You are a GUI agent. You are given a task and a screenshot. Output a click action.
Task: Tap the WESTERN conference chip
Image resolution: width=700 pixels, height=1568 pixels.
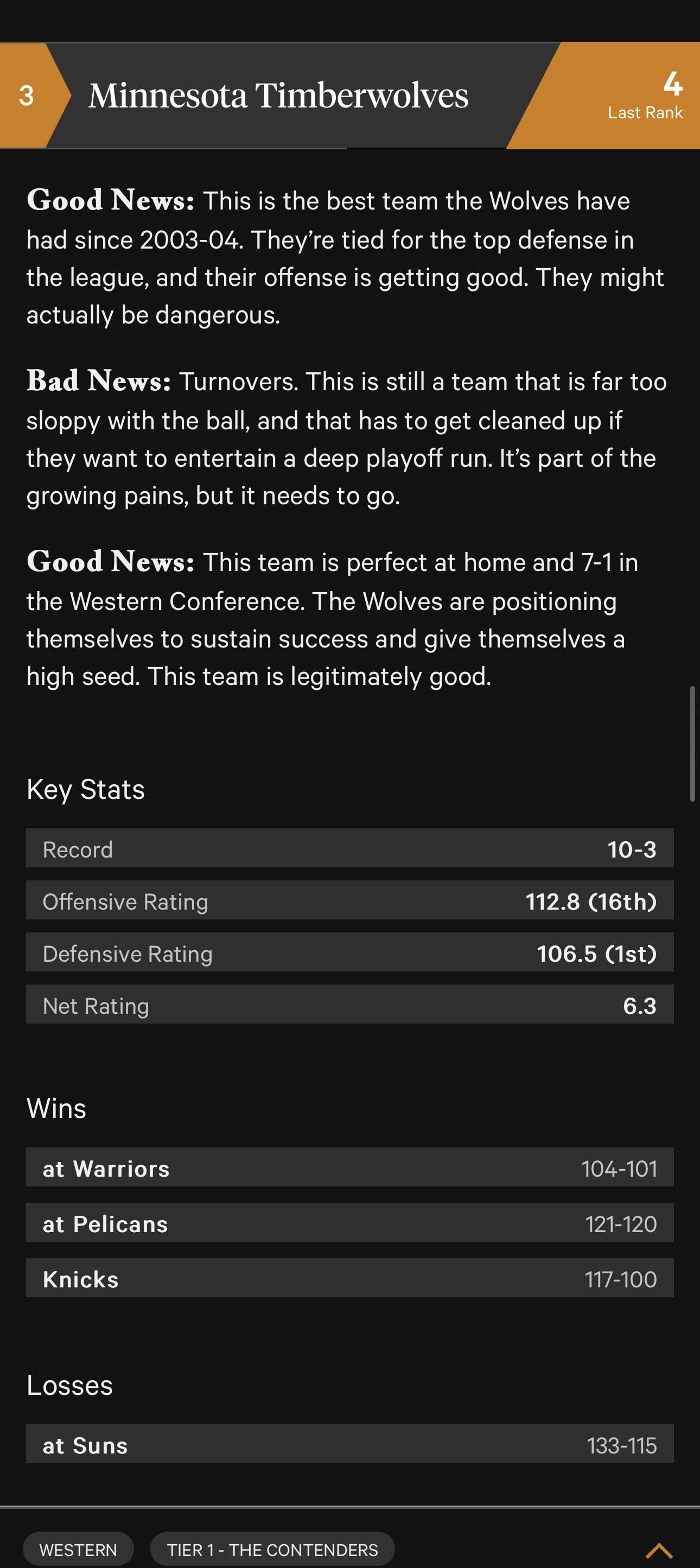click(x=78, y=1549)
